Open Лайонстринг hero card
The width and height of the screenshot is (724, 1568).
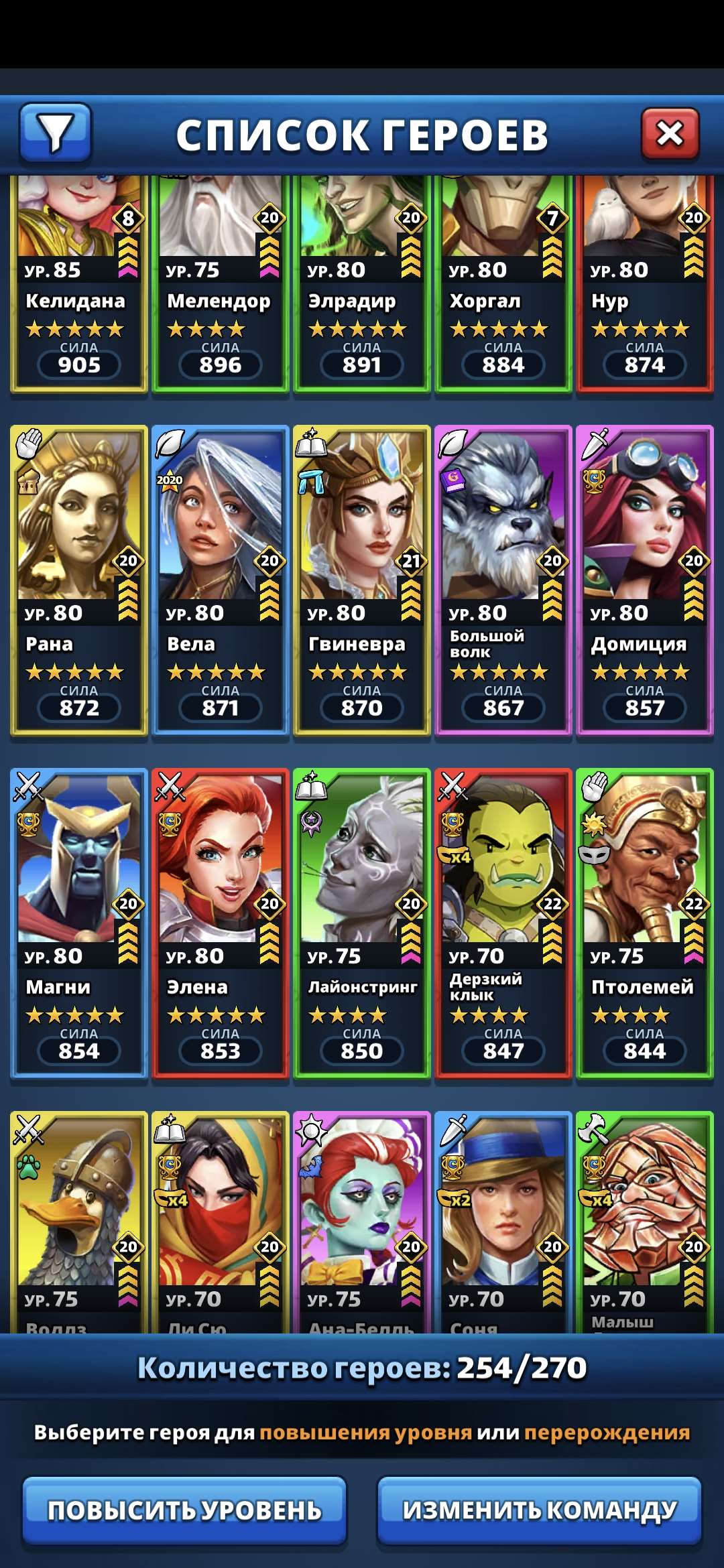(x=361, y=923)
